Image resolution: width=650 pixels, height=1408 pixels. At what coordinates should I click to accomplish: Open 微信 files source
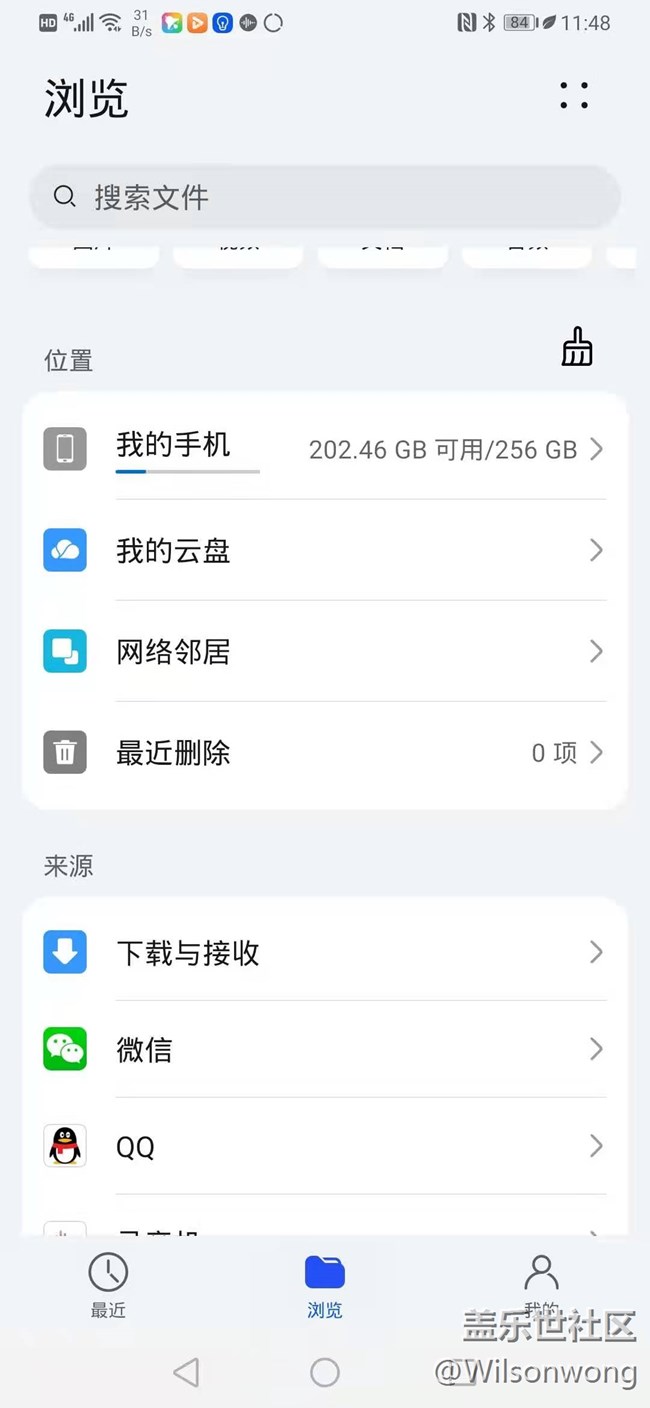pos(325,1049)
